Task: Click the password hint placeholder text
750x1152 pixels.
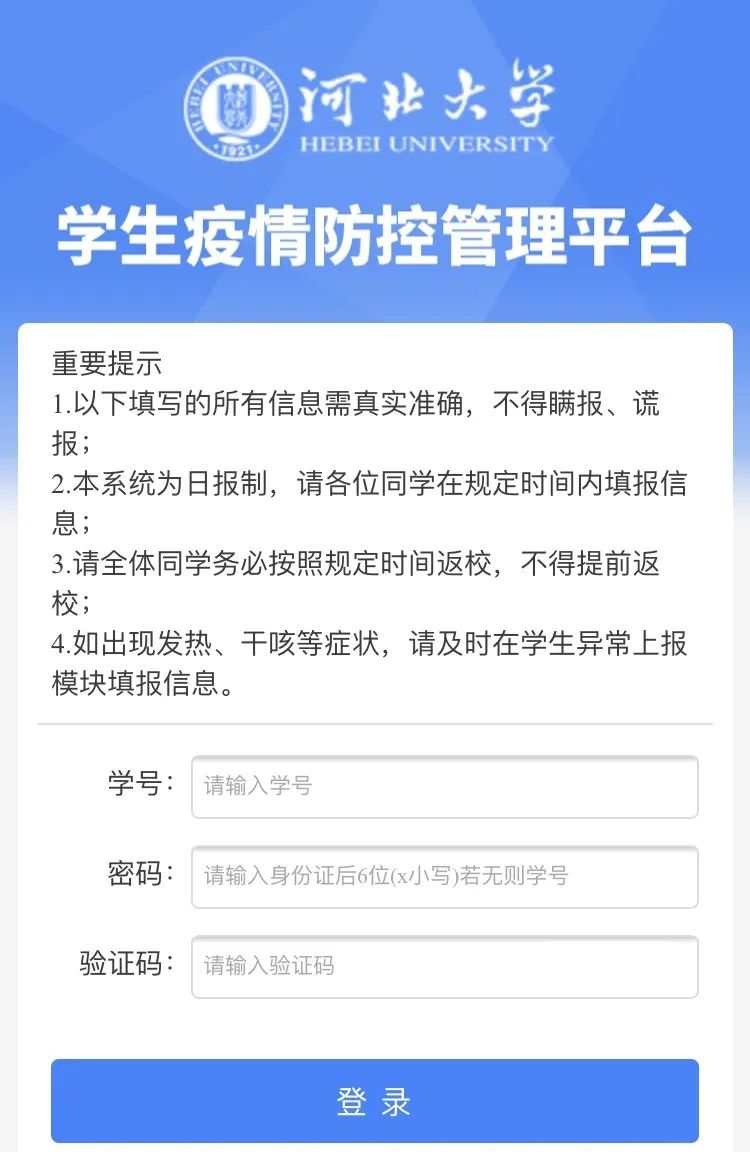Action: click(x=383, y=876)
